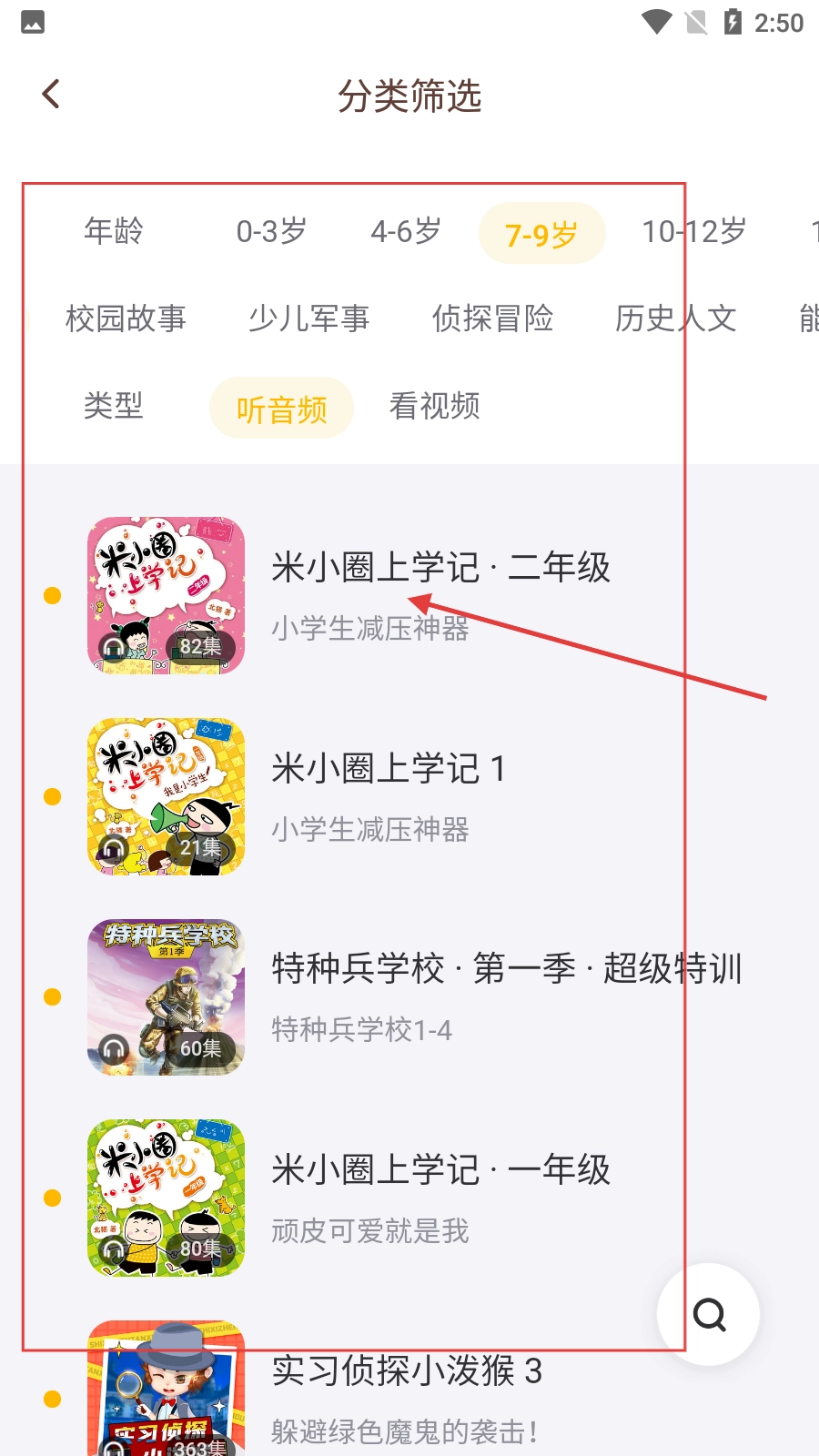This screenshot has width=819, height=1456.
Task: Switch type to 看视频
Action: 434,406
